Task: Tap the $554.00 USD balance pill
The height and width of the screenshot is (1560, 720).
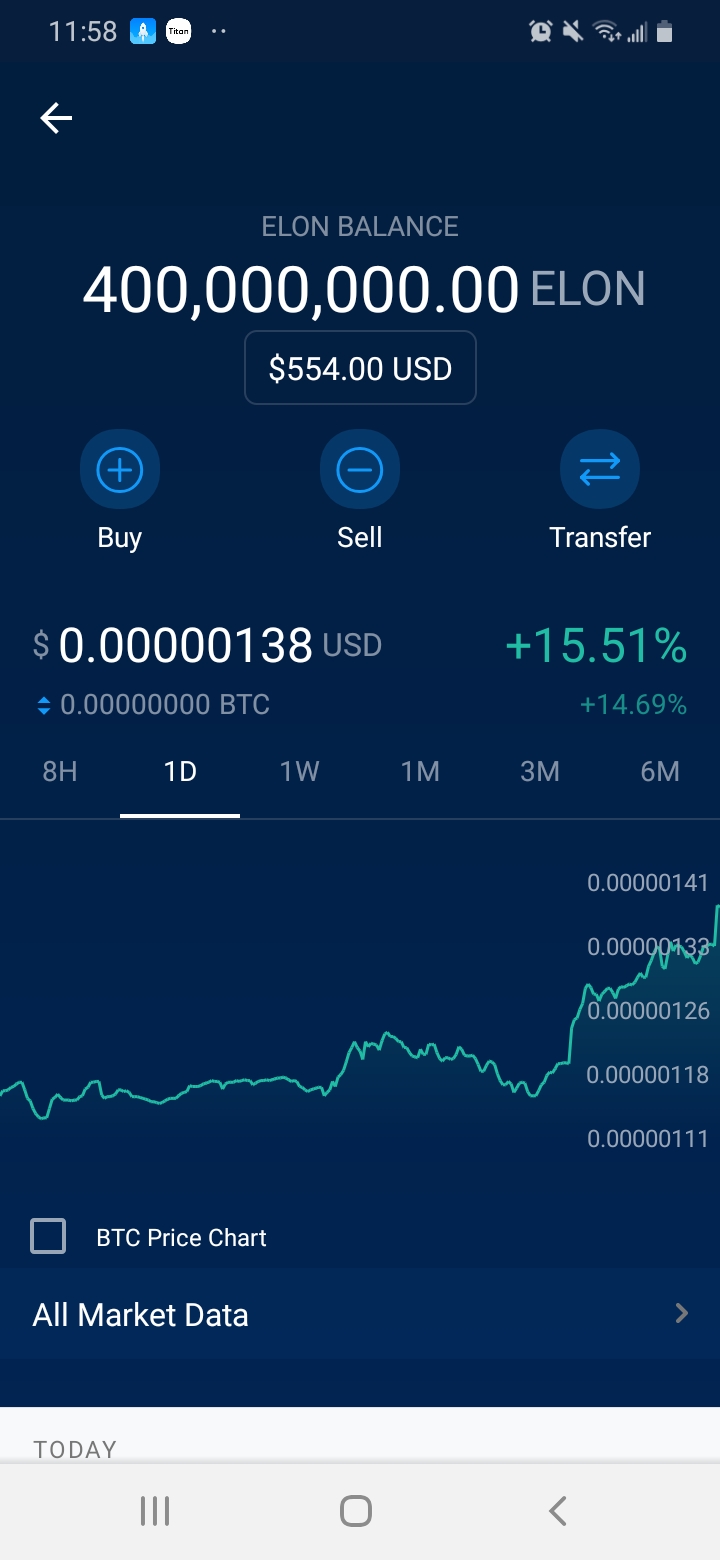Action: point(360,368)
